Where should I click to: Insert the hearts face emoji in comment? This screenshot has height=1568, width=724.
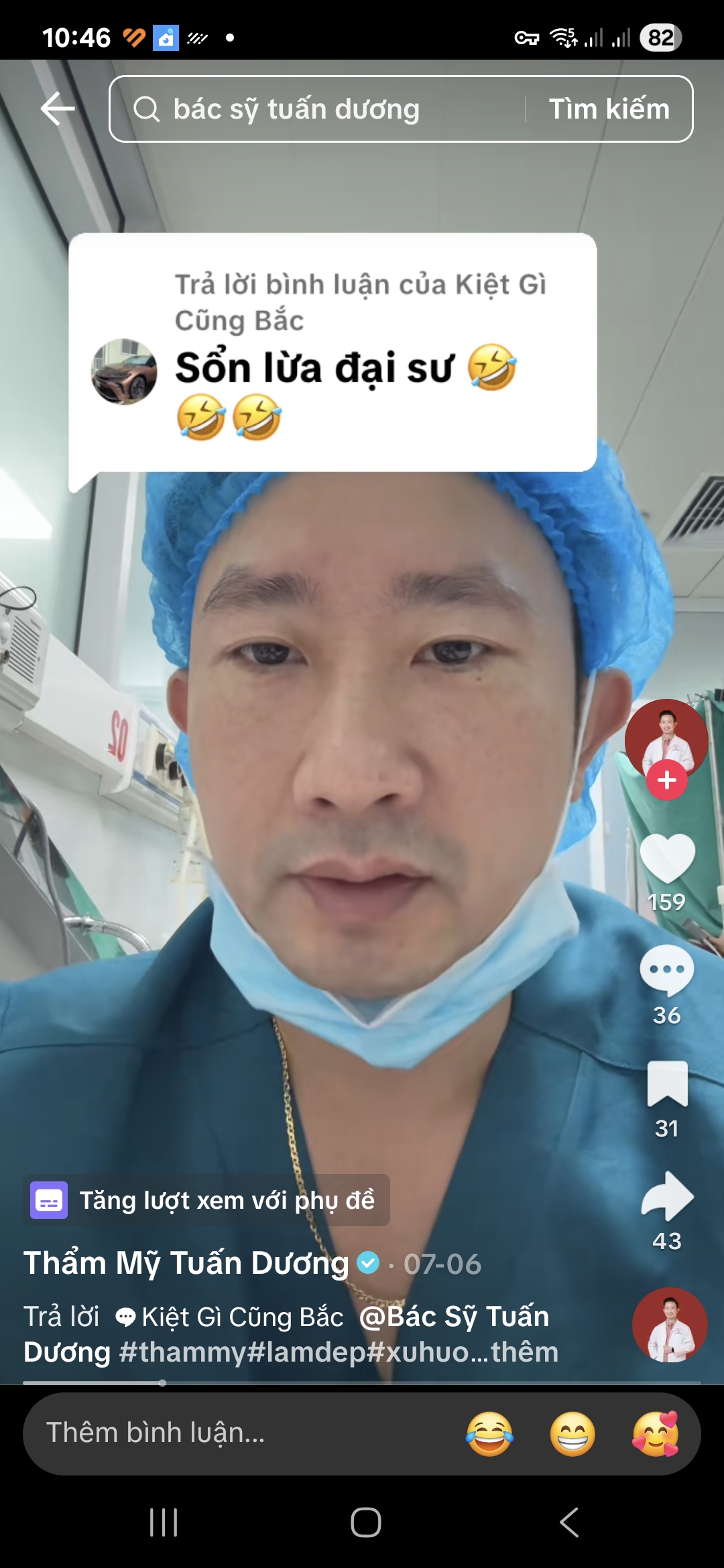pos(656,1434)
